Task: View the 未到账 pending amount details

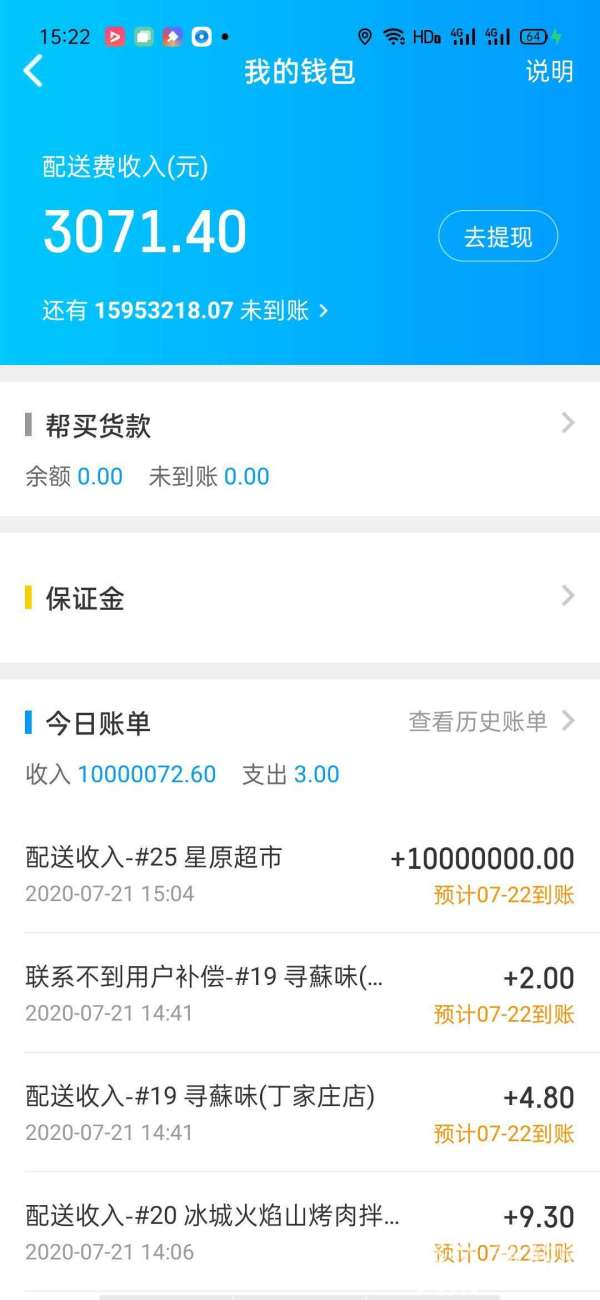Action: (x=186, y=310)
